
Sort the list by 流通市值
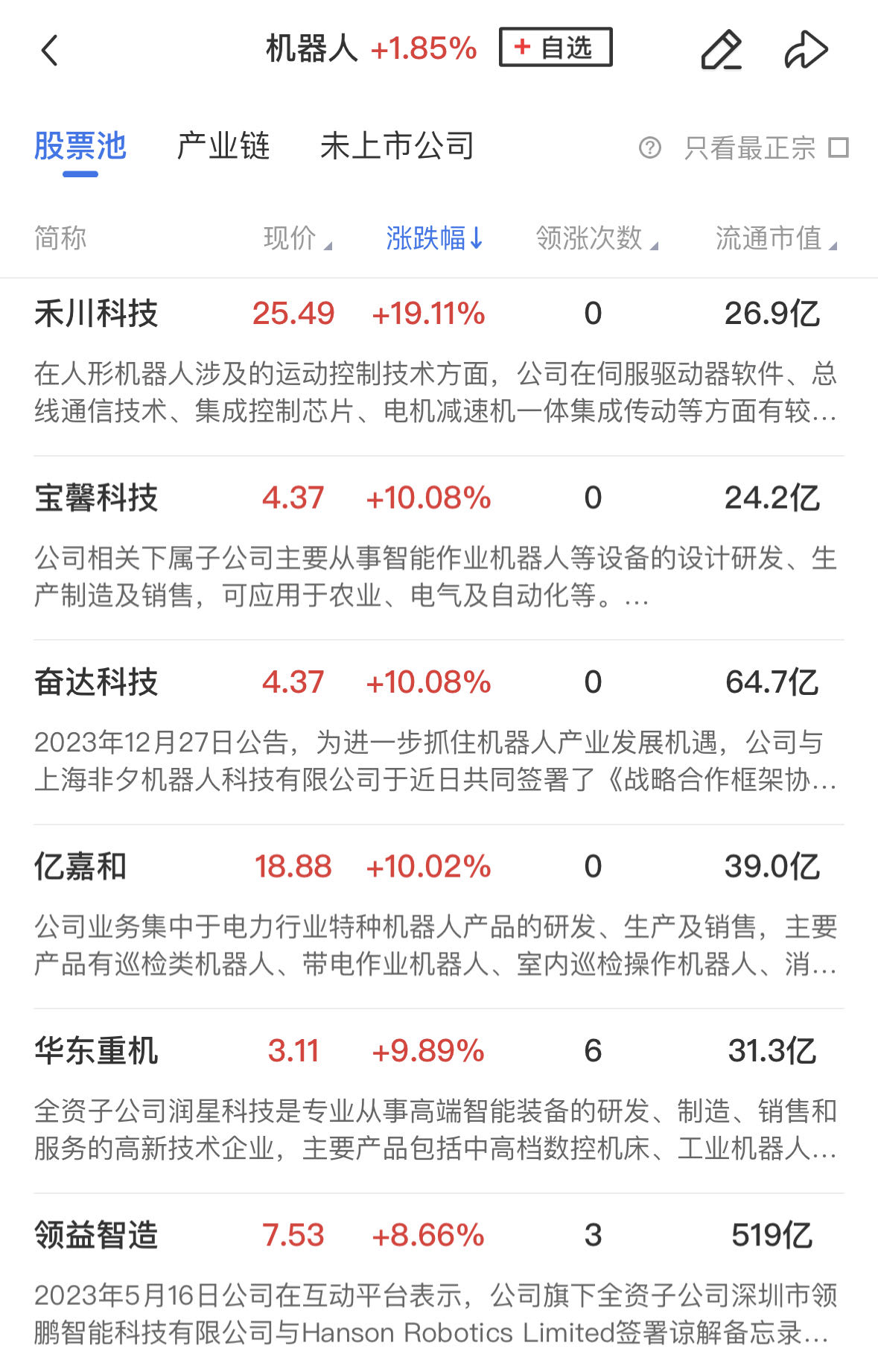775,238
